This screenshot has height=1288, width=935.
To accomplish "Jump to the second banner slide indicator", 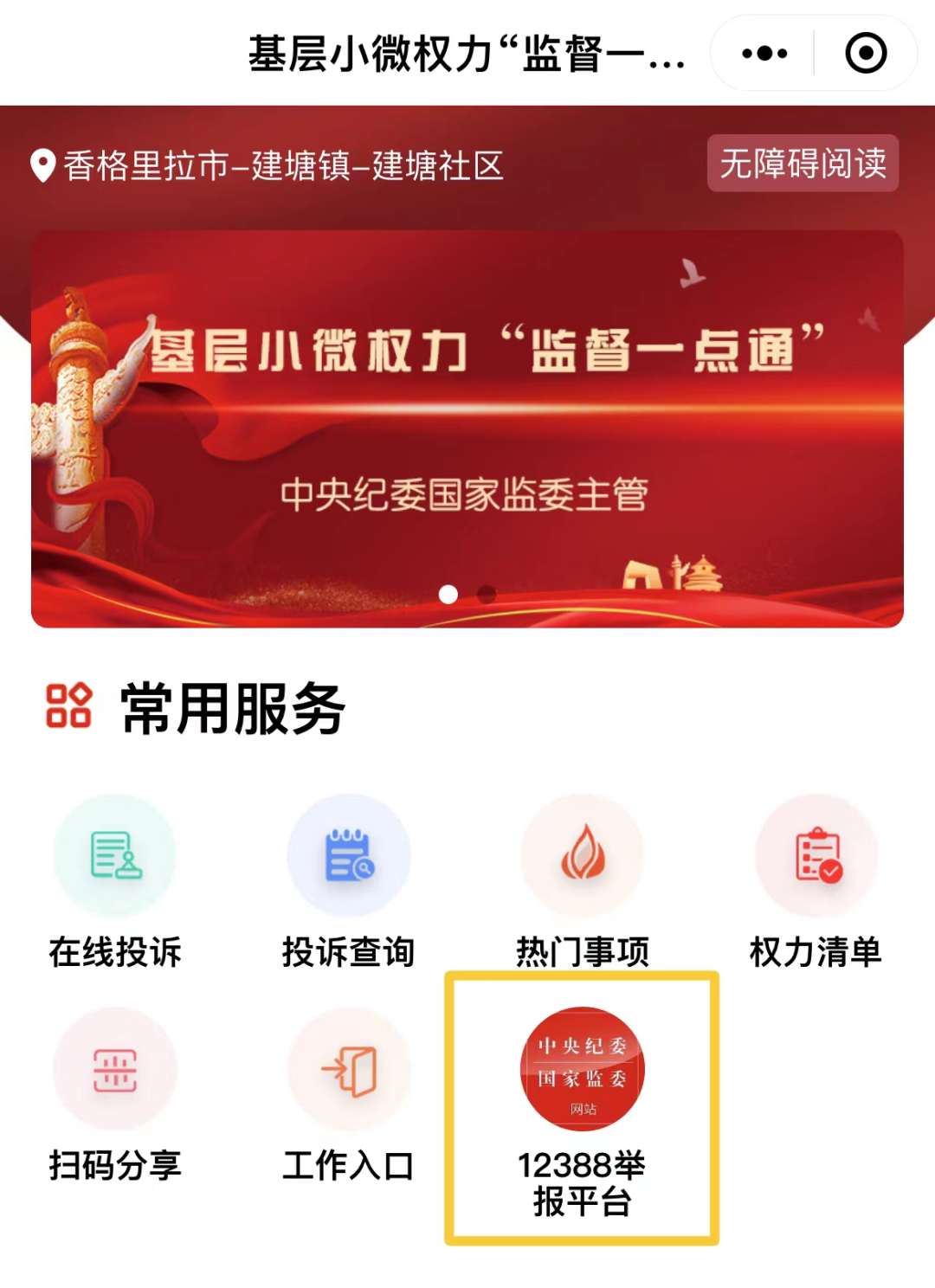I will tap(487, 595).
